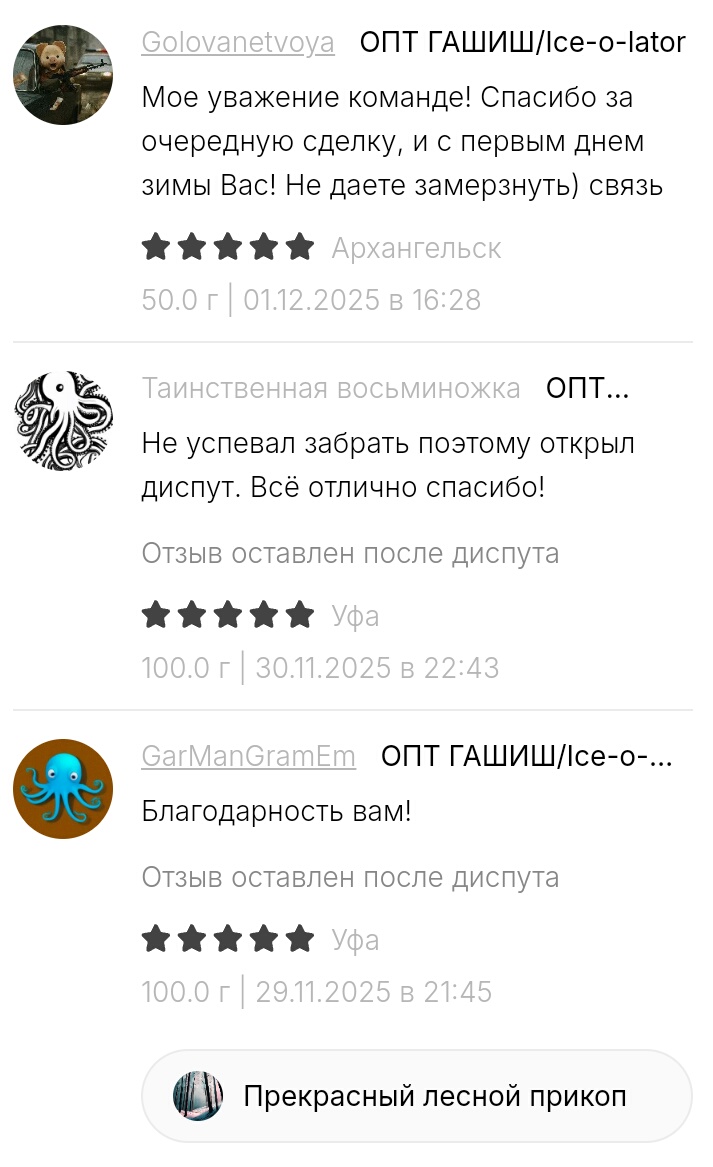The height and width of the screenshot is (1167, 713).
Task: Open GarManGramEm's user profile link
Action: 248,756
